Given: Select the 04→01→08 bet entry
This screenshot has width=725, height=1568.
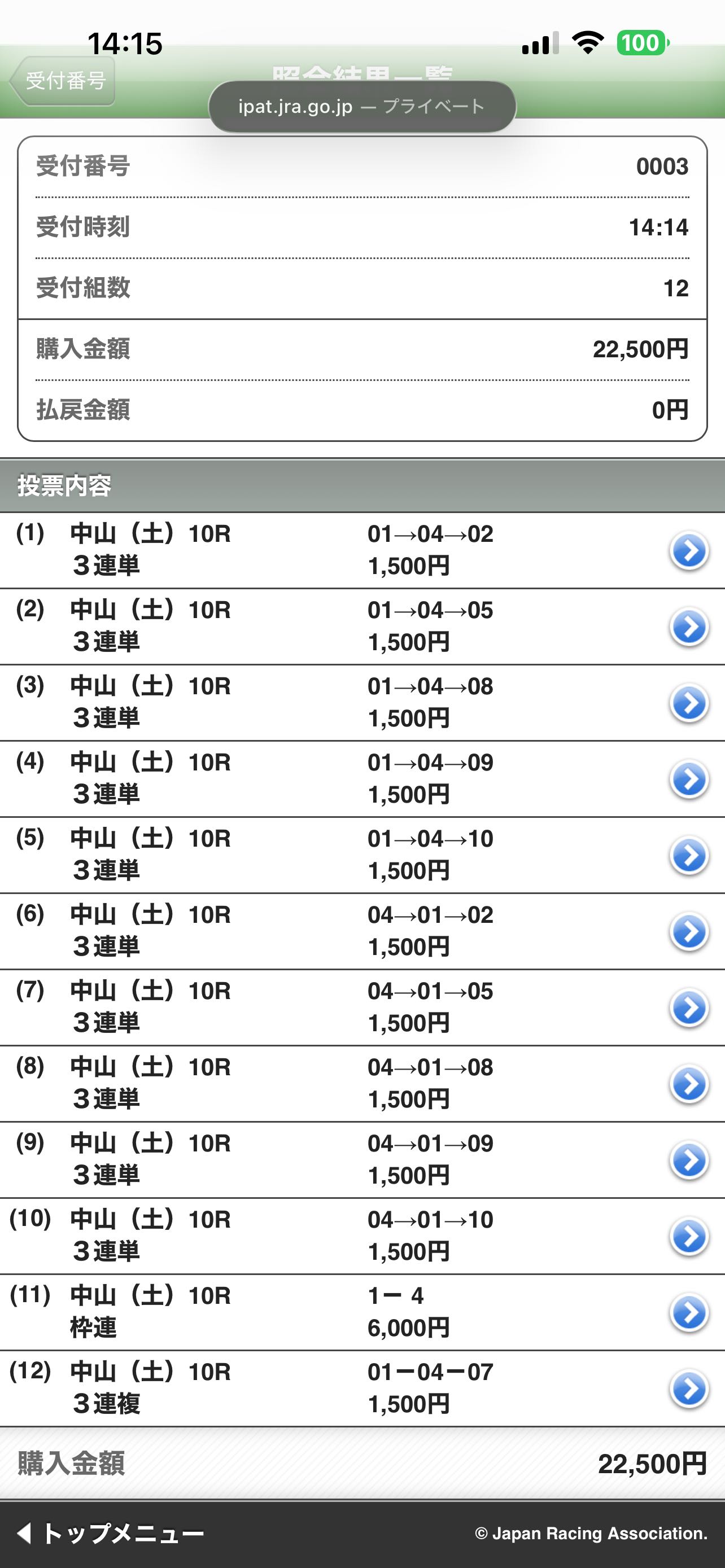Looking at the screenshot, I should point(688,1084).
